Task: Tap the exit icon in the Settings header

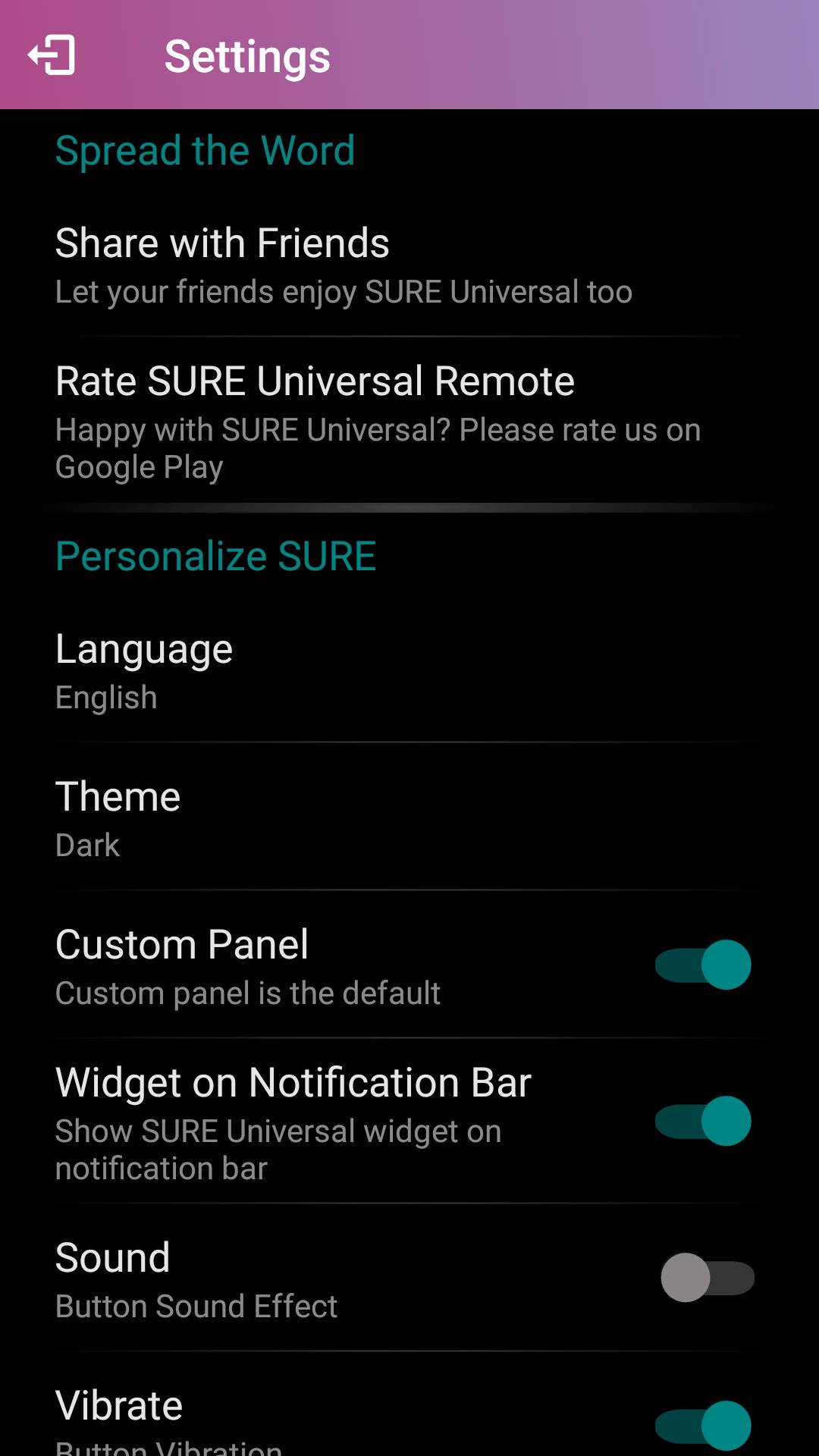Action: [x=52, y=55]
